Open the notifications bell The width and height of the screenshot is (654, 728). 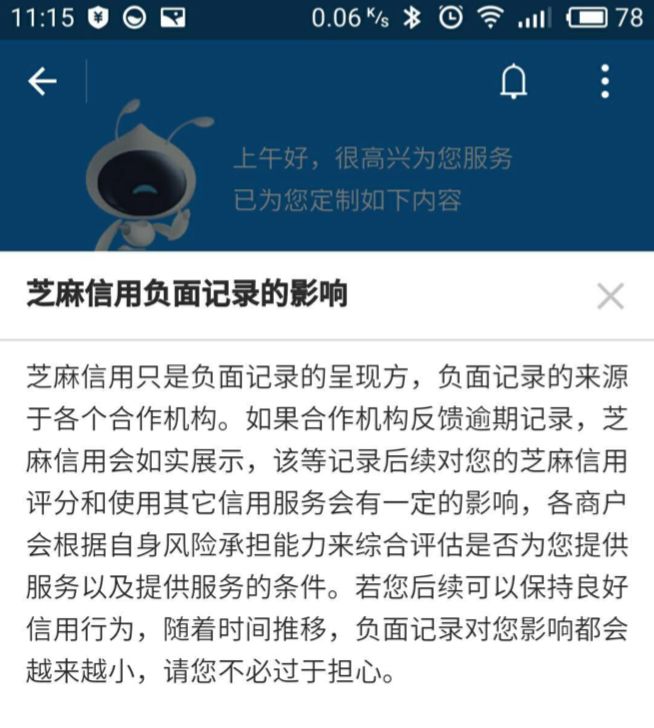pyautogui.click(x=513, y=83)
